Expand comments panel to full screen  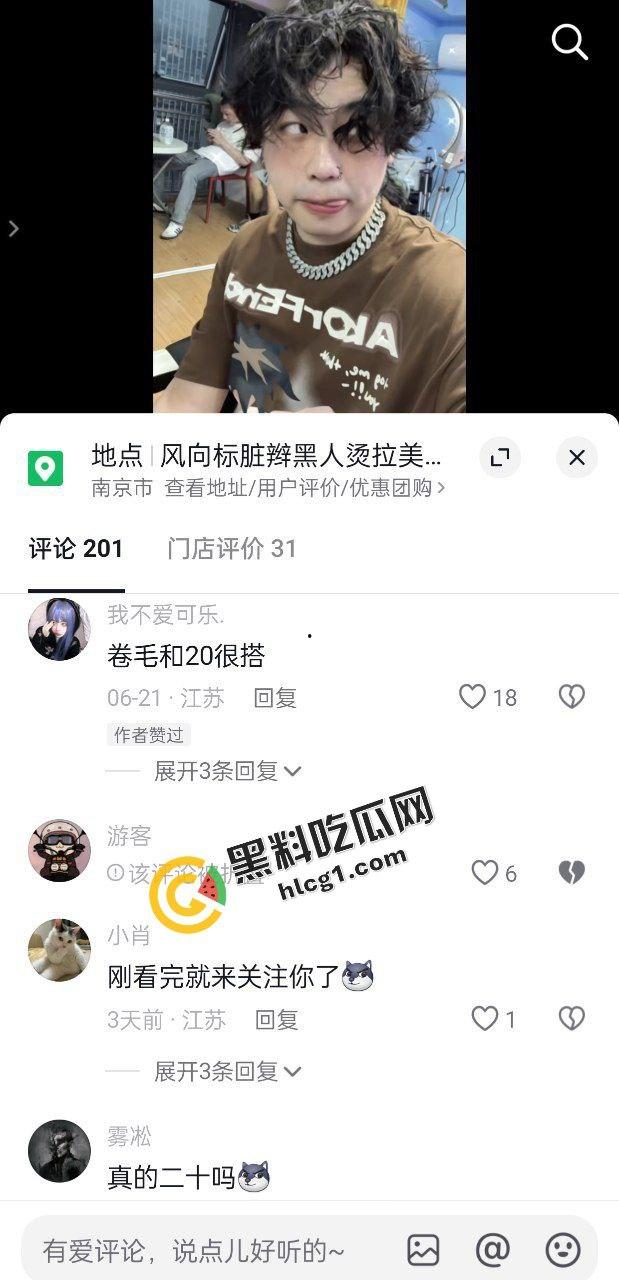[x=500, y=458]
